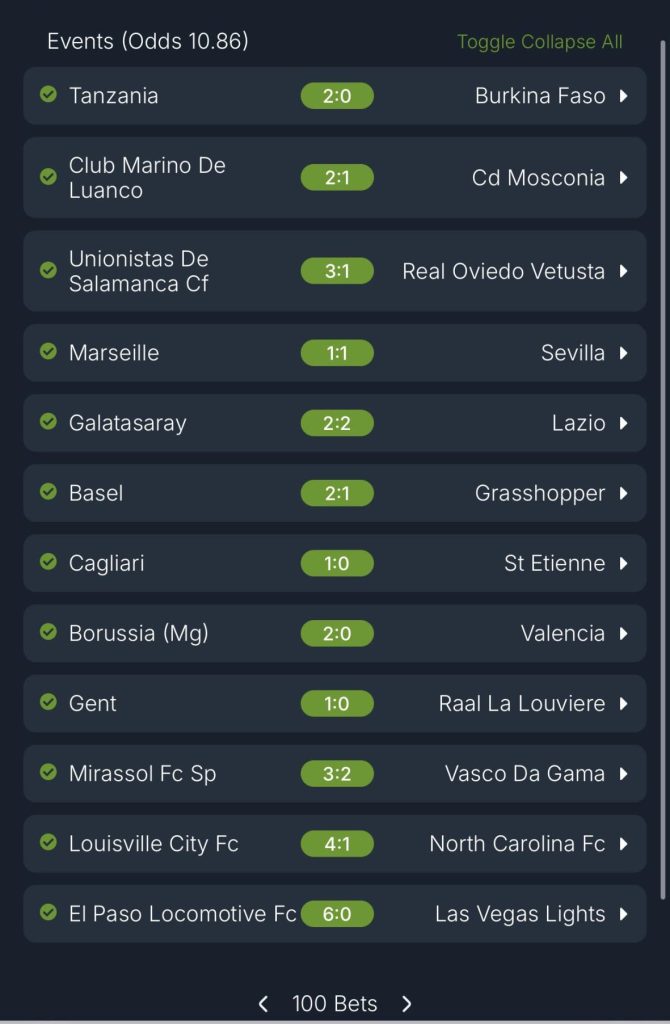Expand Club Marino De Luanco vs Cd Mosconia
Image resolution: width=670 pixels, height=1024 pixels.
623,178
